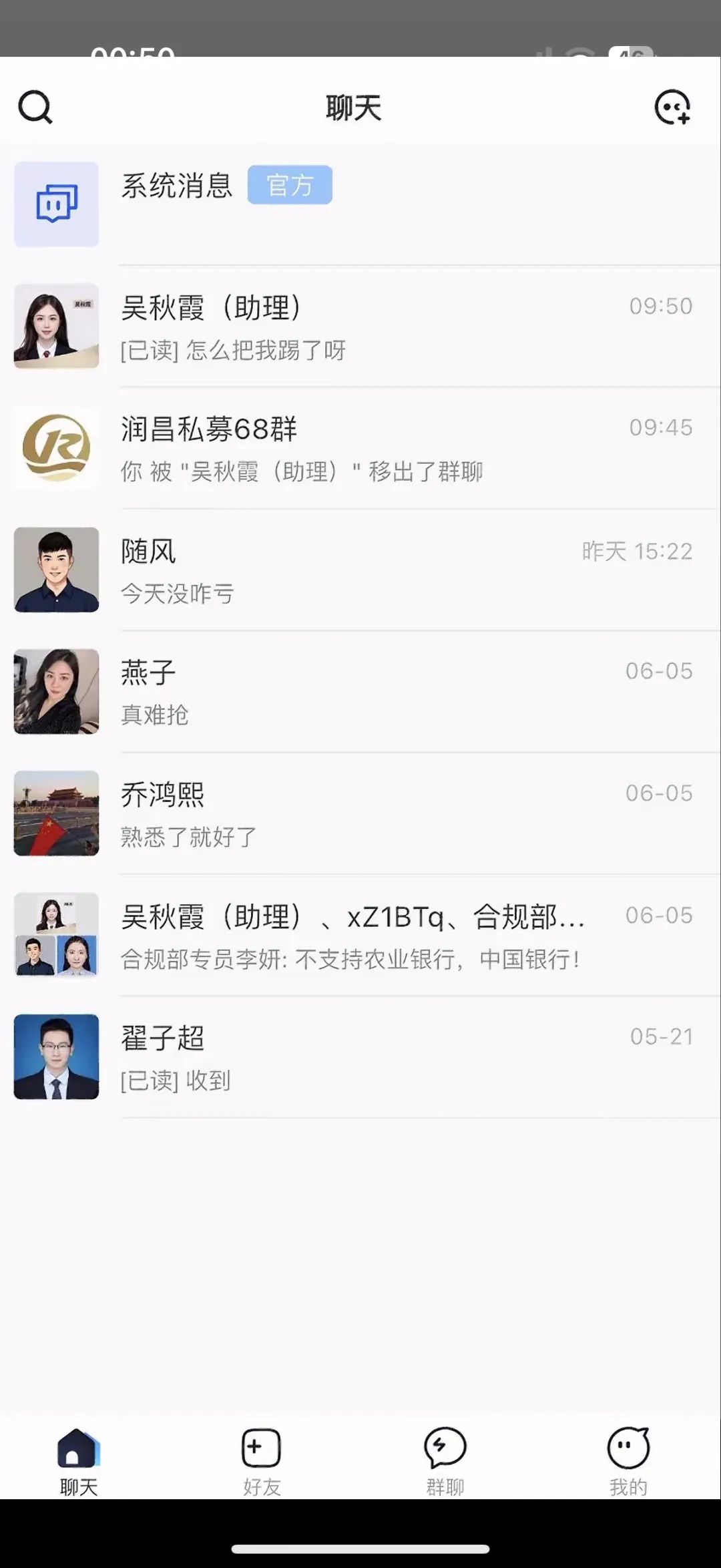Tap the group avatar grid for 合规部 chat
The height and width of the screenshot is (1568, 721).
coord(56,936)
